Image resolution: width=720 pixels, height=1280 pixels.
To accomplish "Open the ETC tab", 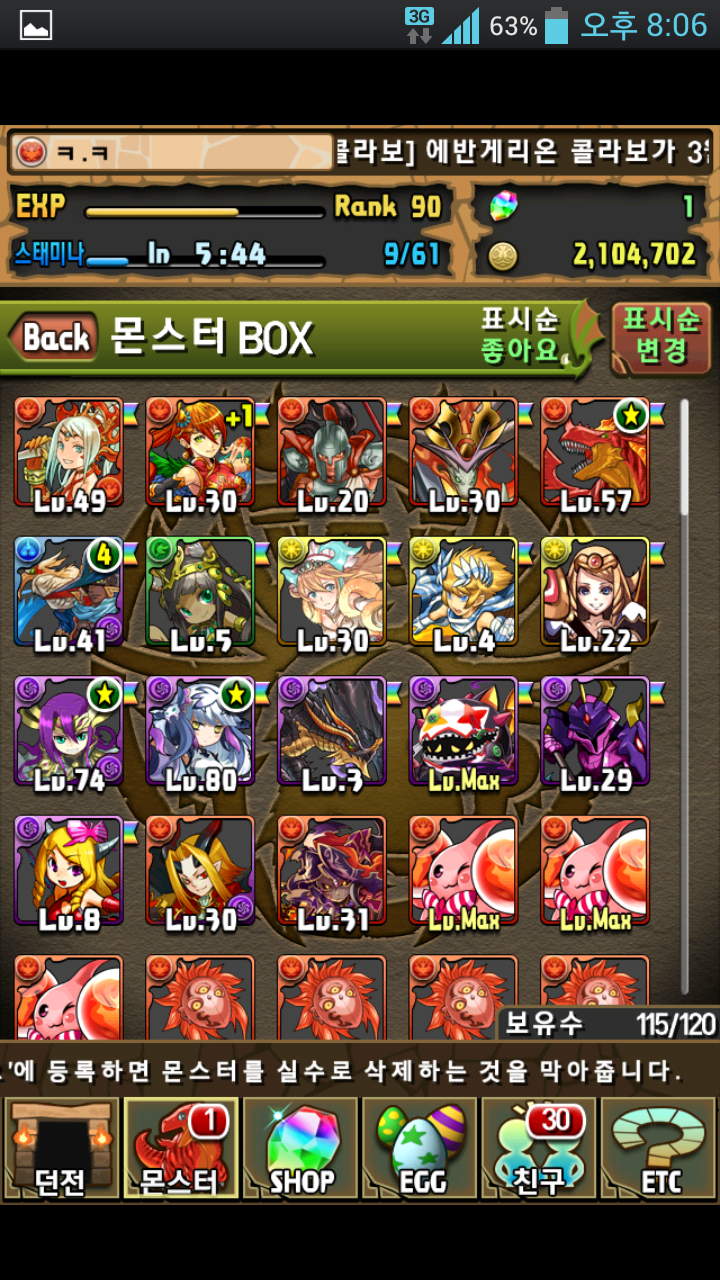I will pyautogui.click(x=659, y=1148).
